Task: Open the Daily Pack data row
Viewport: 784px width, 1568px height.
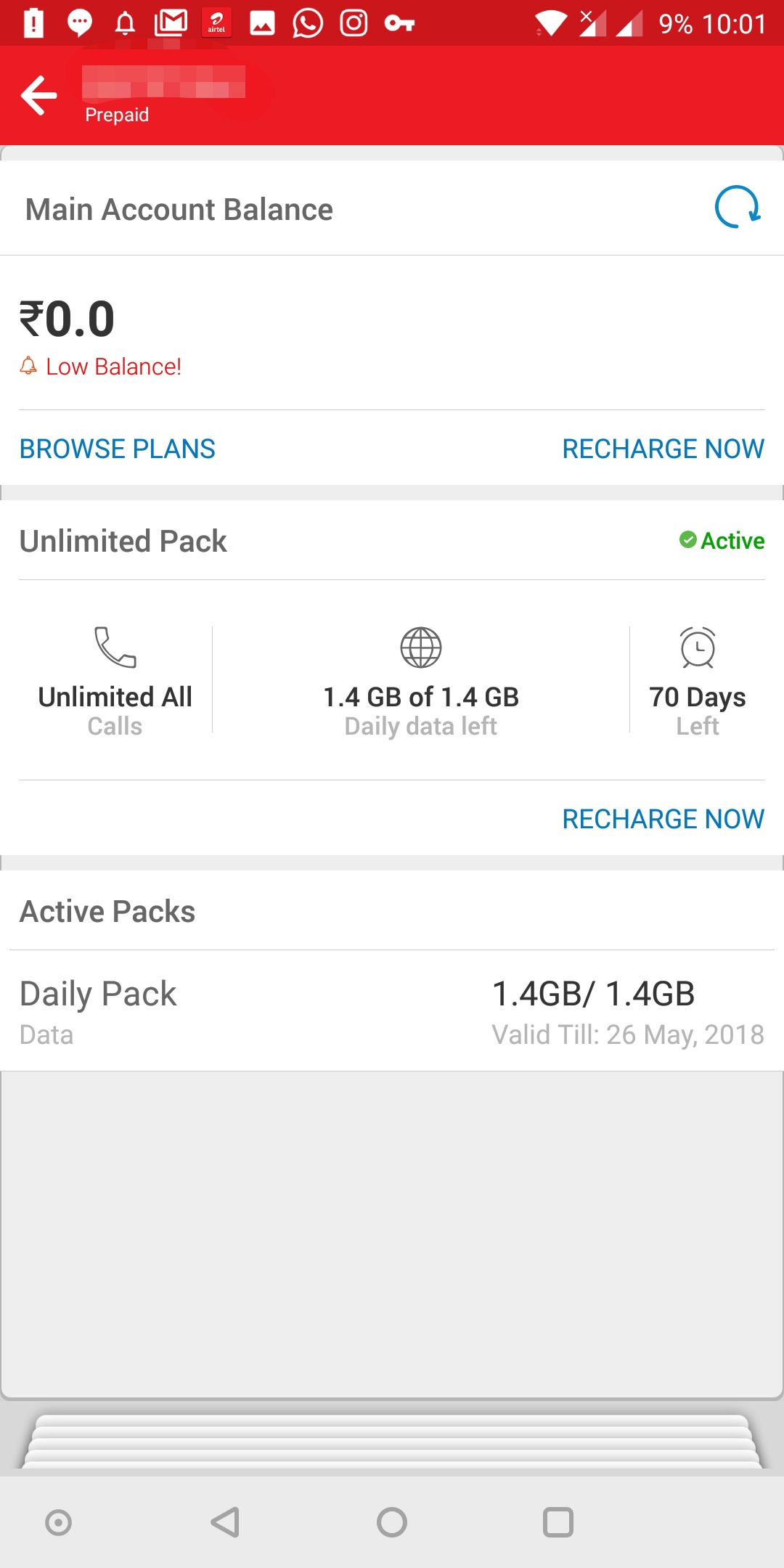Action: tap(392, 1010)
